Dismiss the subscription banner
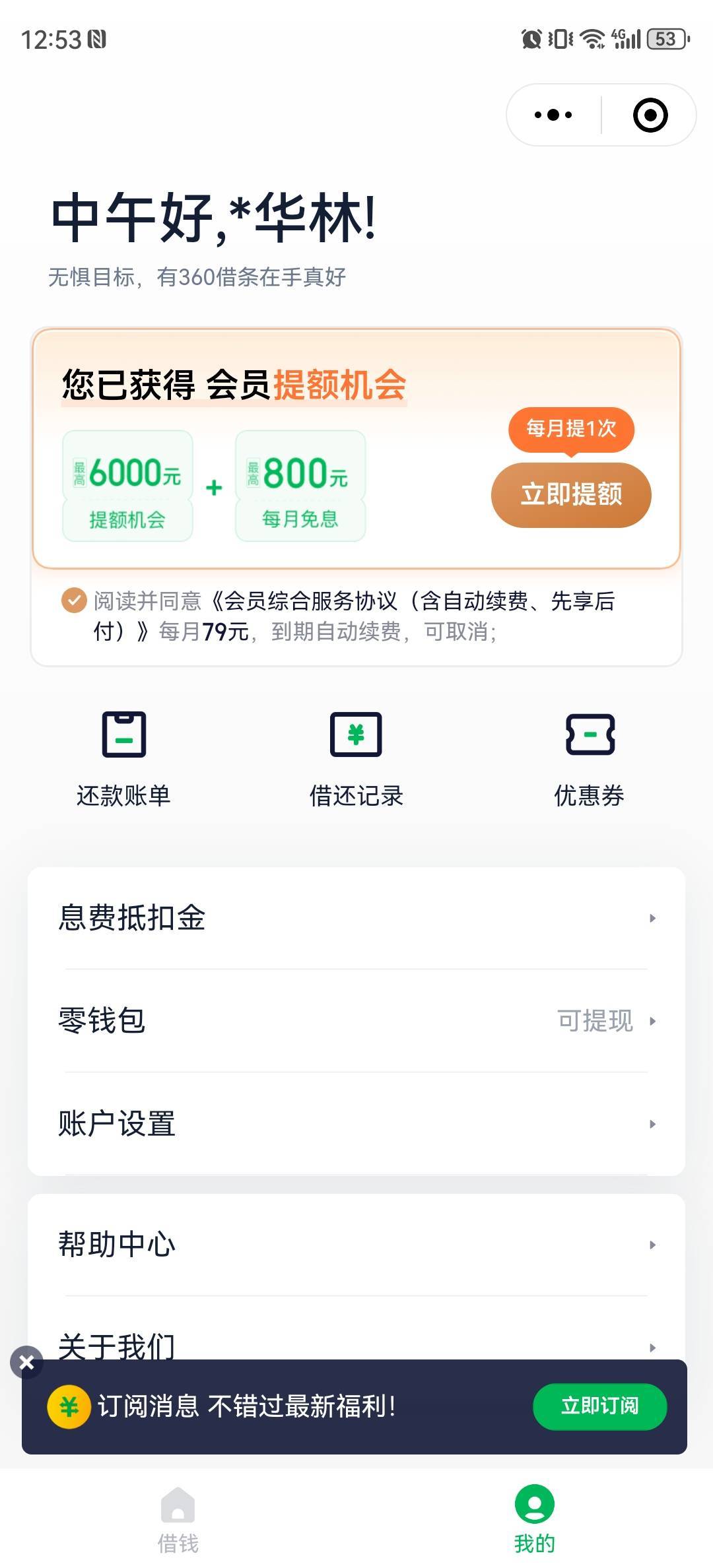713x1568 pixels. pos(26,1362)
